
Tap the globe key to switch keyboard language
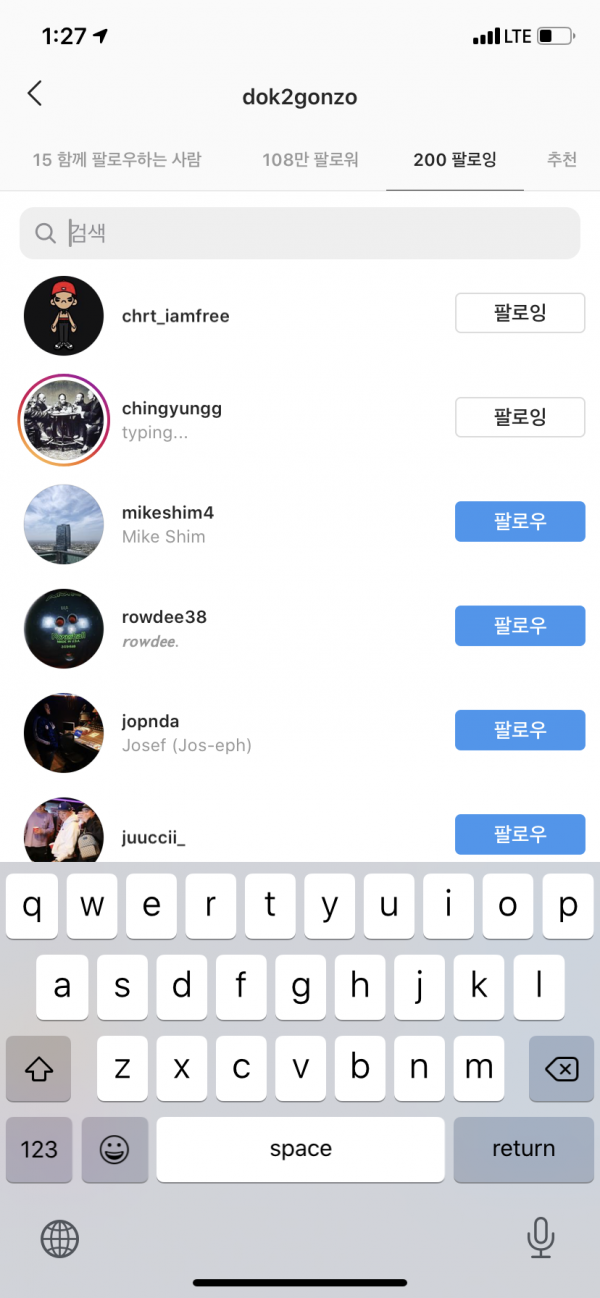coord(59,1240)
